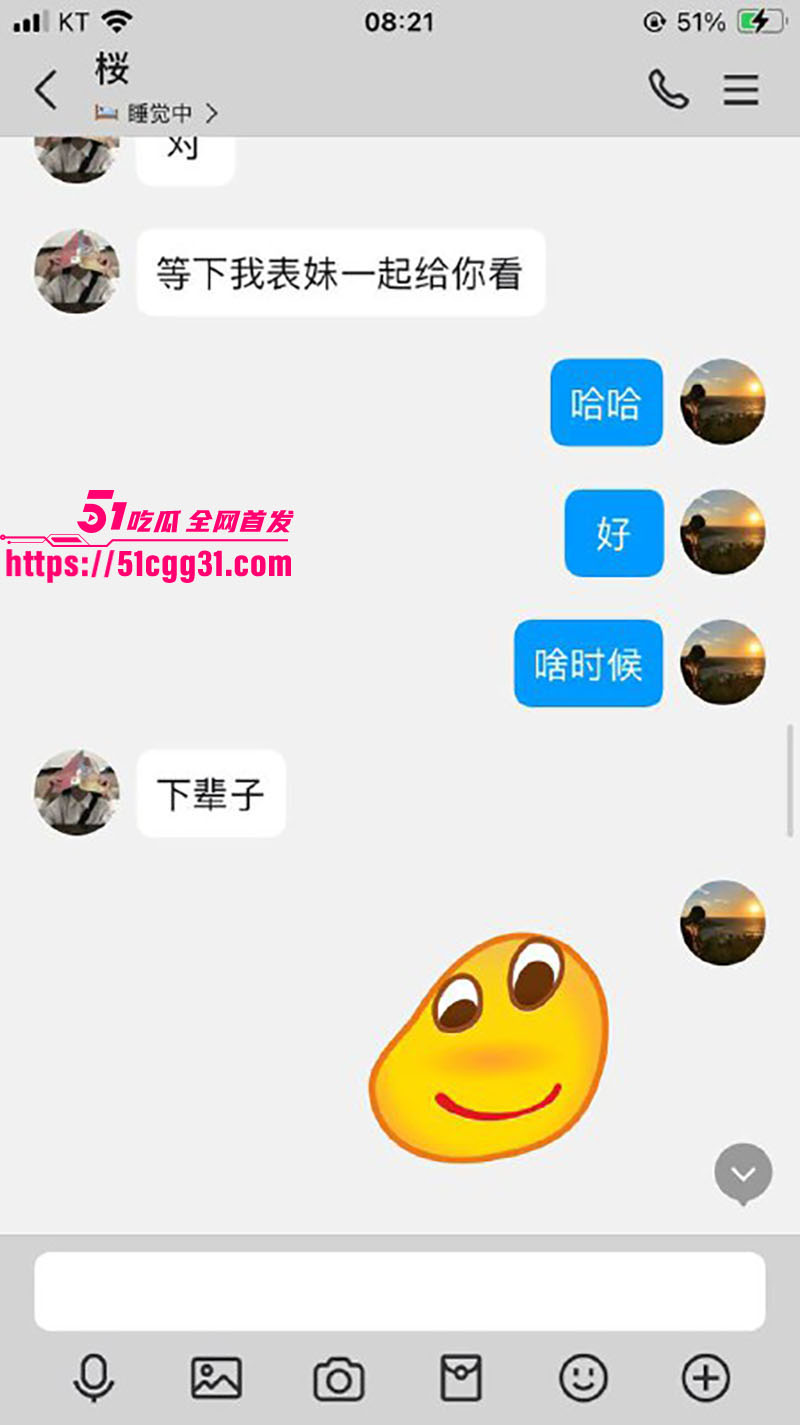Open more options with the plus icon
The height and width of the screenshot is (1425, 800).
pos(705,1378)
